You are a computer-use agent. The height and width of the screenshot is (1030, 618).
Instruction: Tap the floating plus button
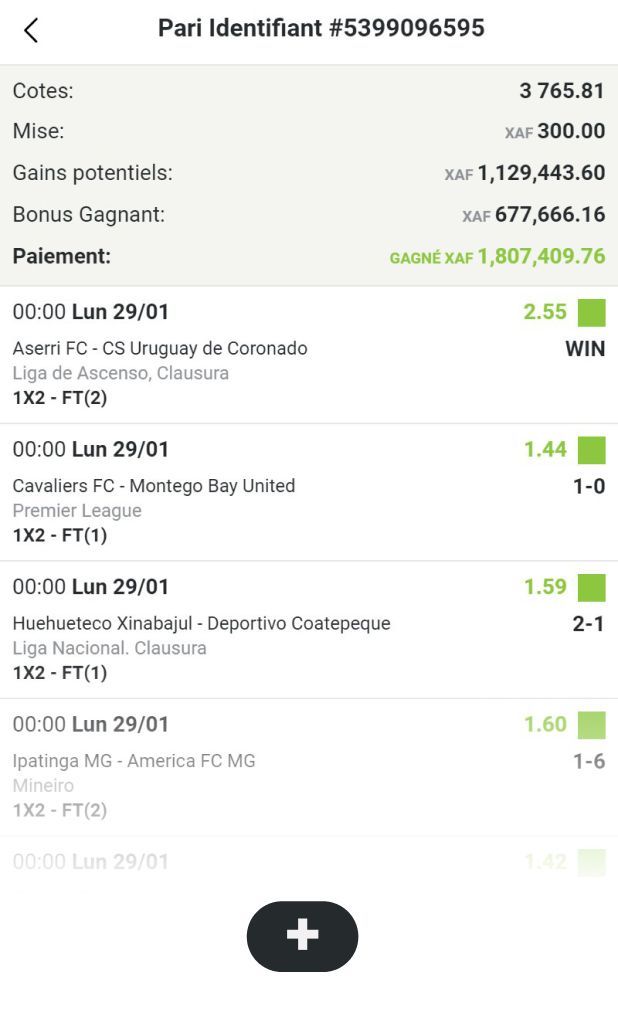click(302, 936)
